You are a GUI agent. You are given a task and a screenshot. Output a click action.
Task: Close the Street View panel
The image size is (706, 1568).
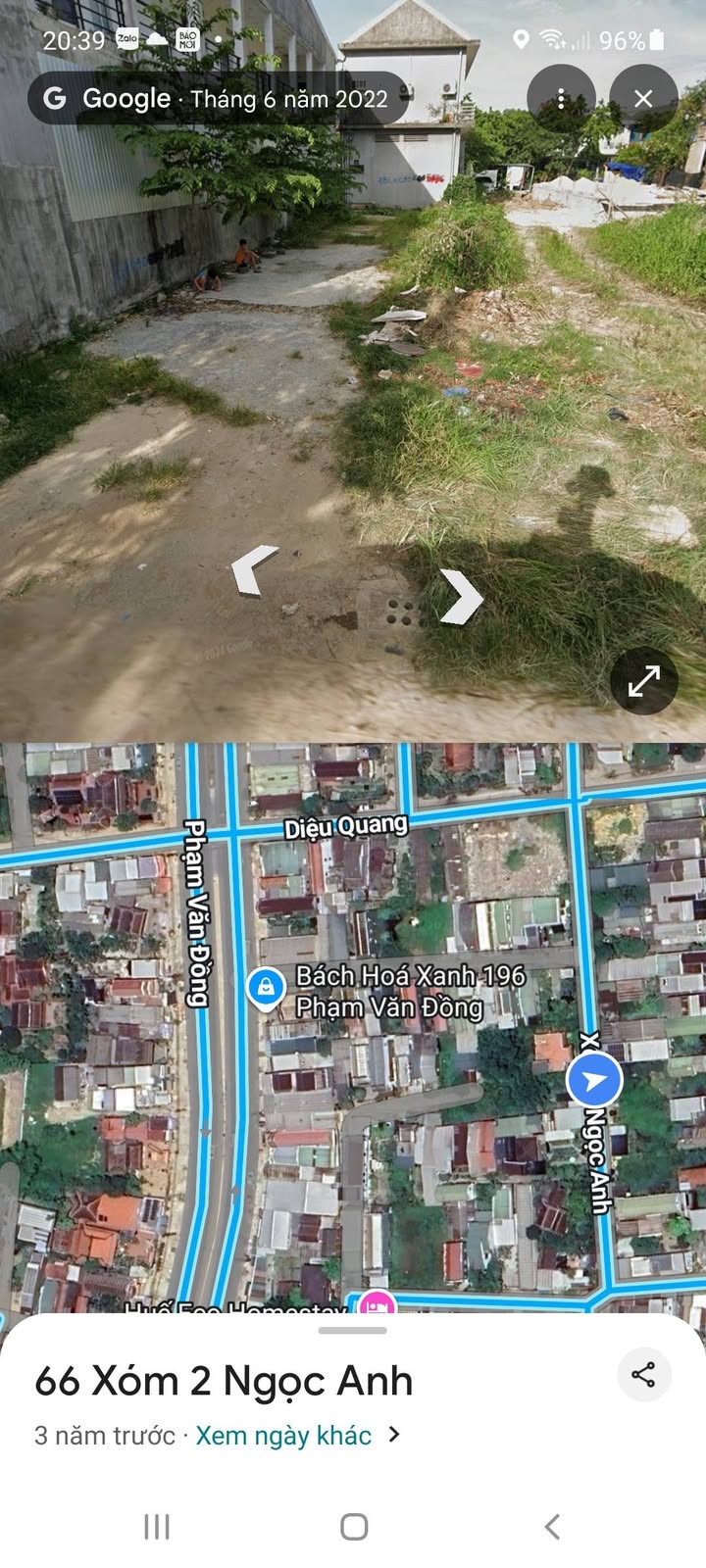click(x=643, y=98)
